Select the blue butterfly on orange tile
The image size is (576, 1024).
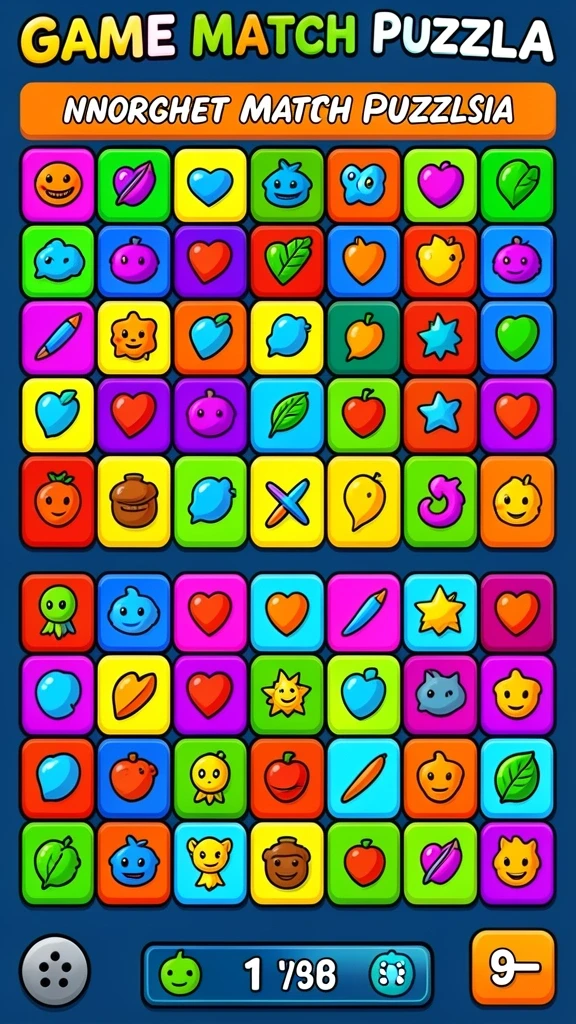click(364, 185)
